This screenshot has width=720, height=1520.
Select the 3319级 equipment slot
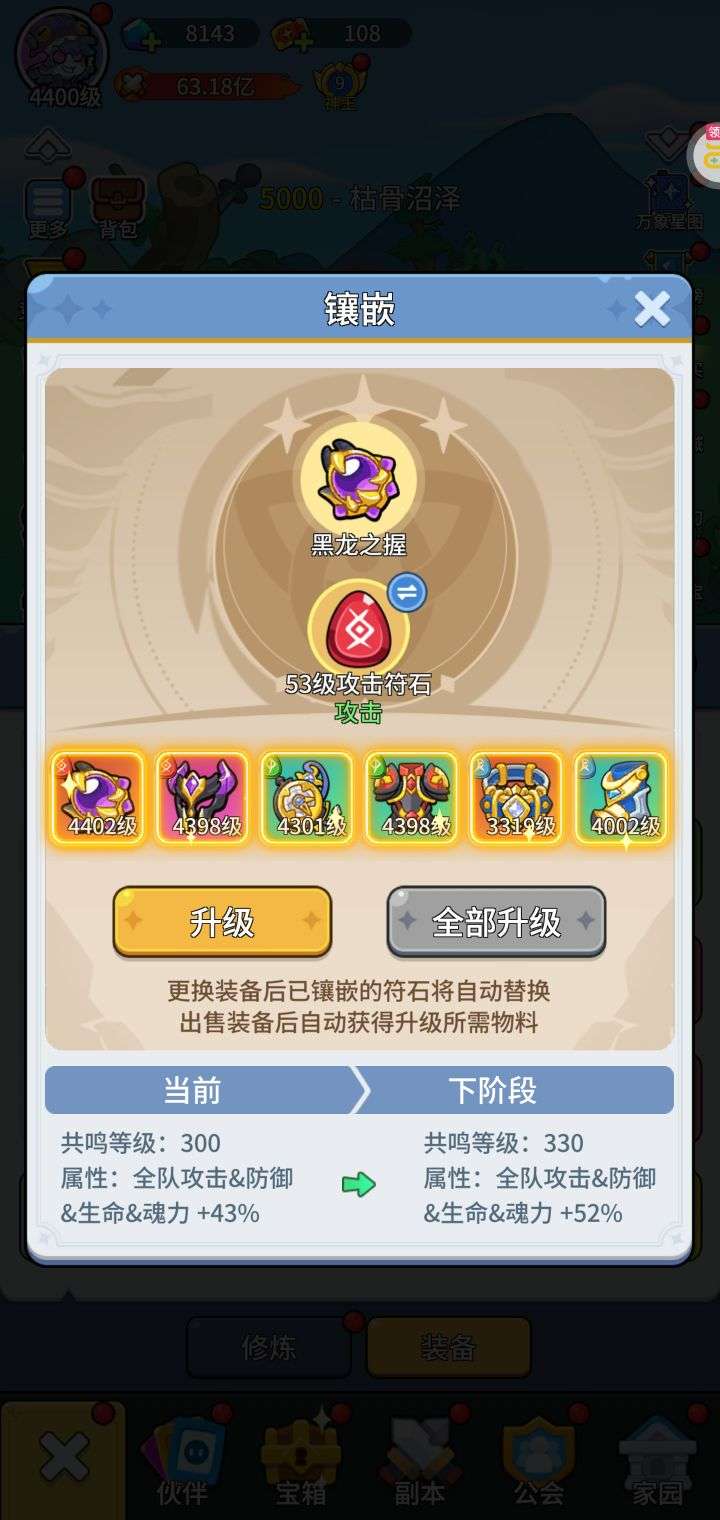click(516, 799)
